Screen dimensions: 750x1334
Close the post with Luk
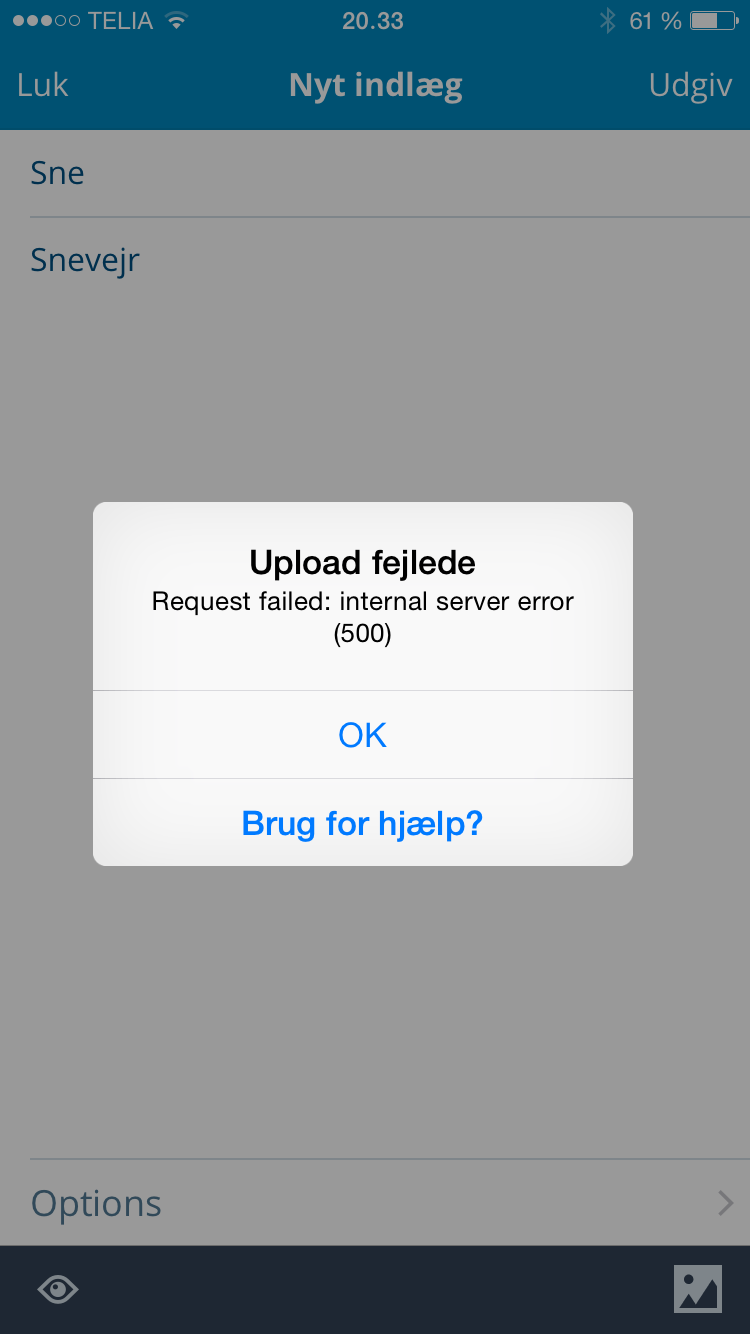[x=43, y=85]
